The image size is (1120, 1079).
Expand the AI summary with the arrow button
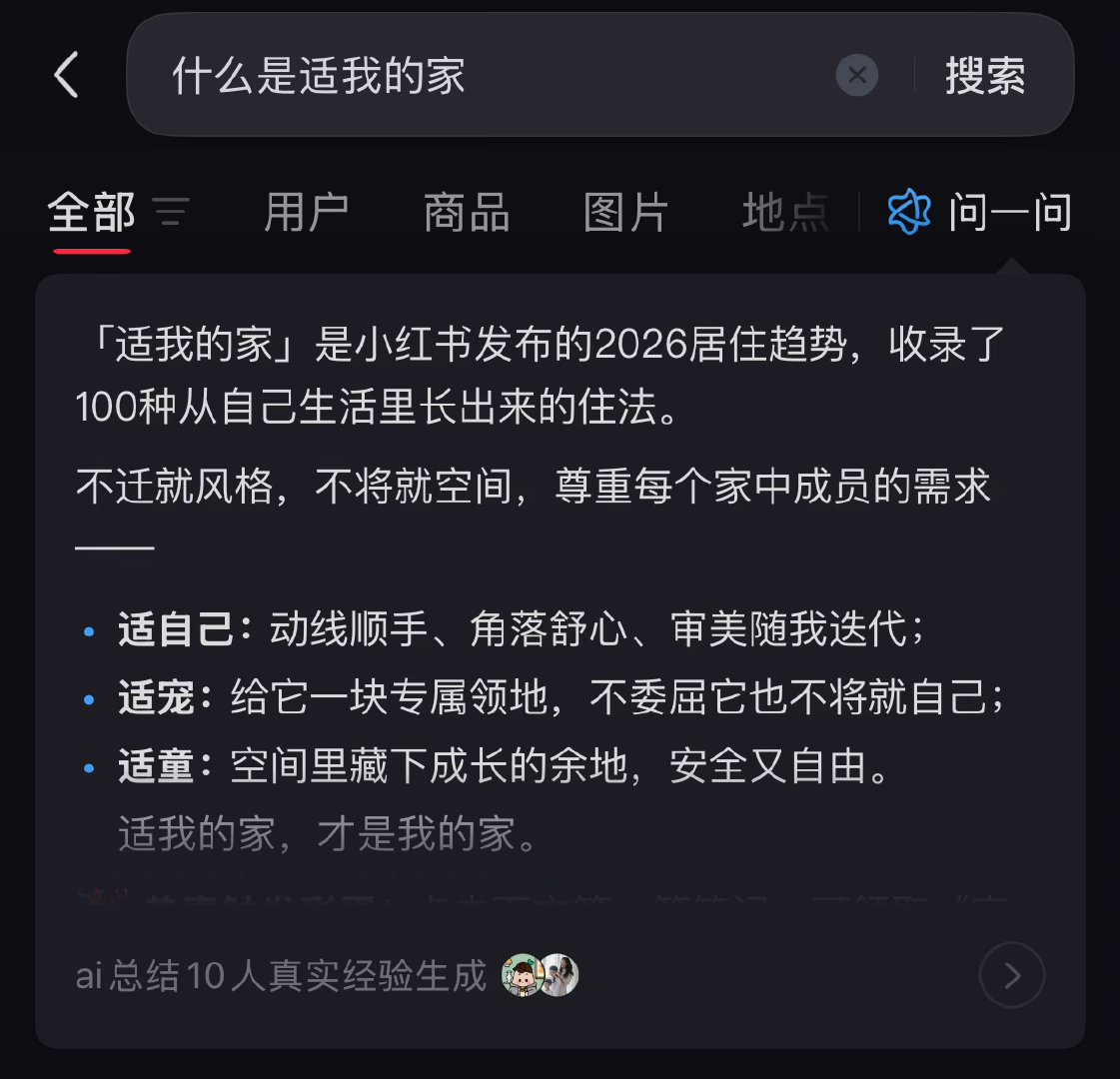(1011, 975)
